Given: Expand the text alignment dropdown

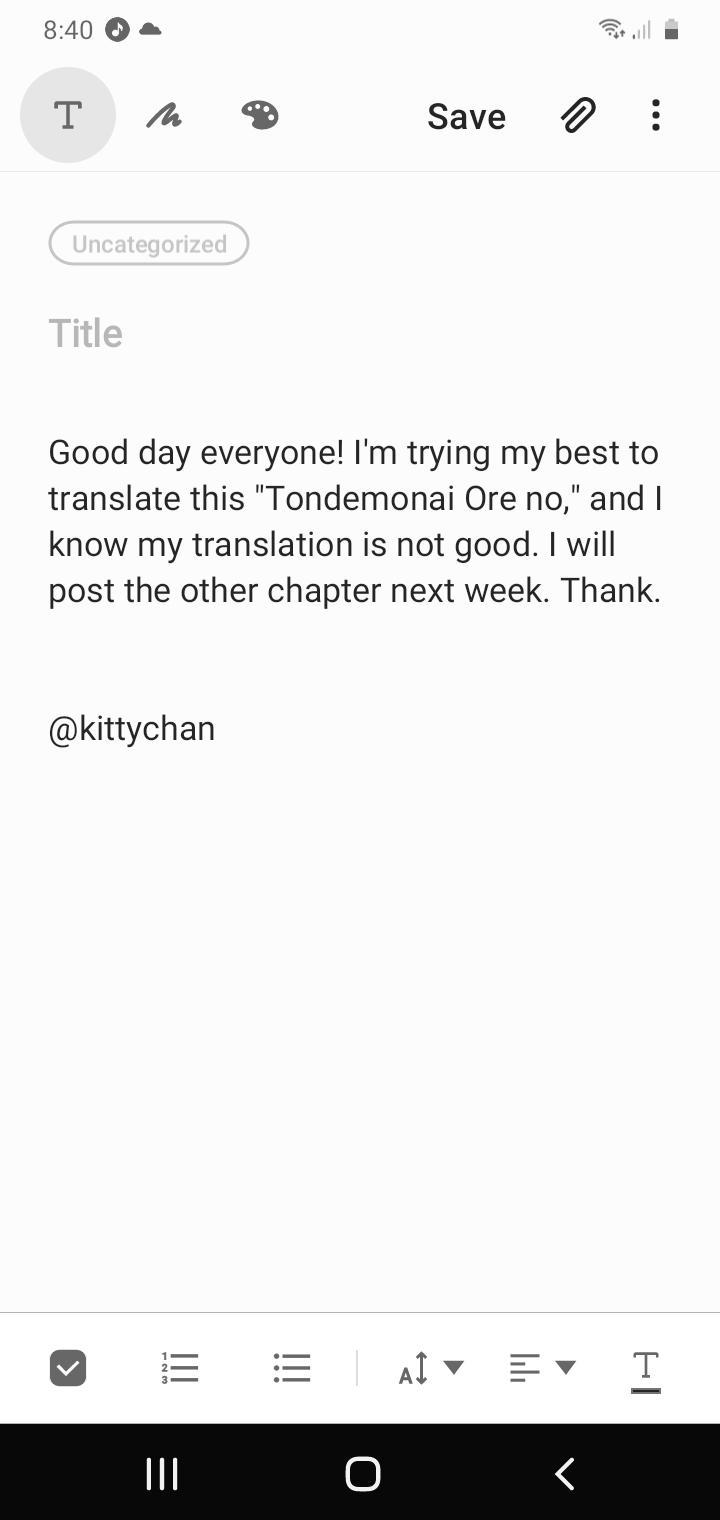Looking at the screenshot, I should 543,1368.
